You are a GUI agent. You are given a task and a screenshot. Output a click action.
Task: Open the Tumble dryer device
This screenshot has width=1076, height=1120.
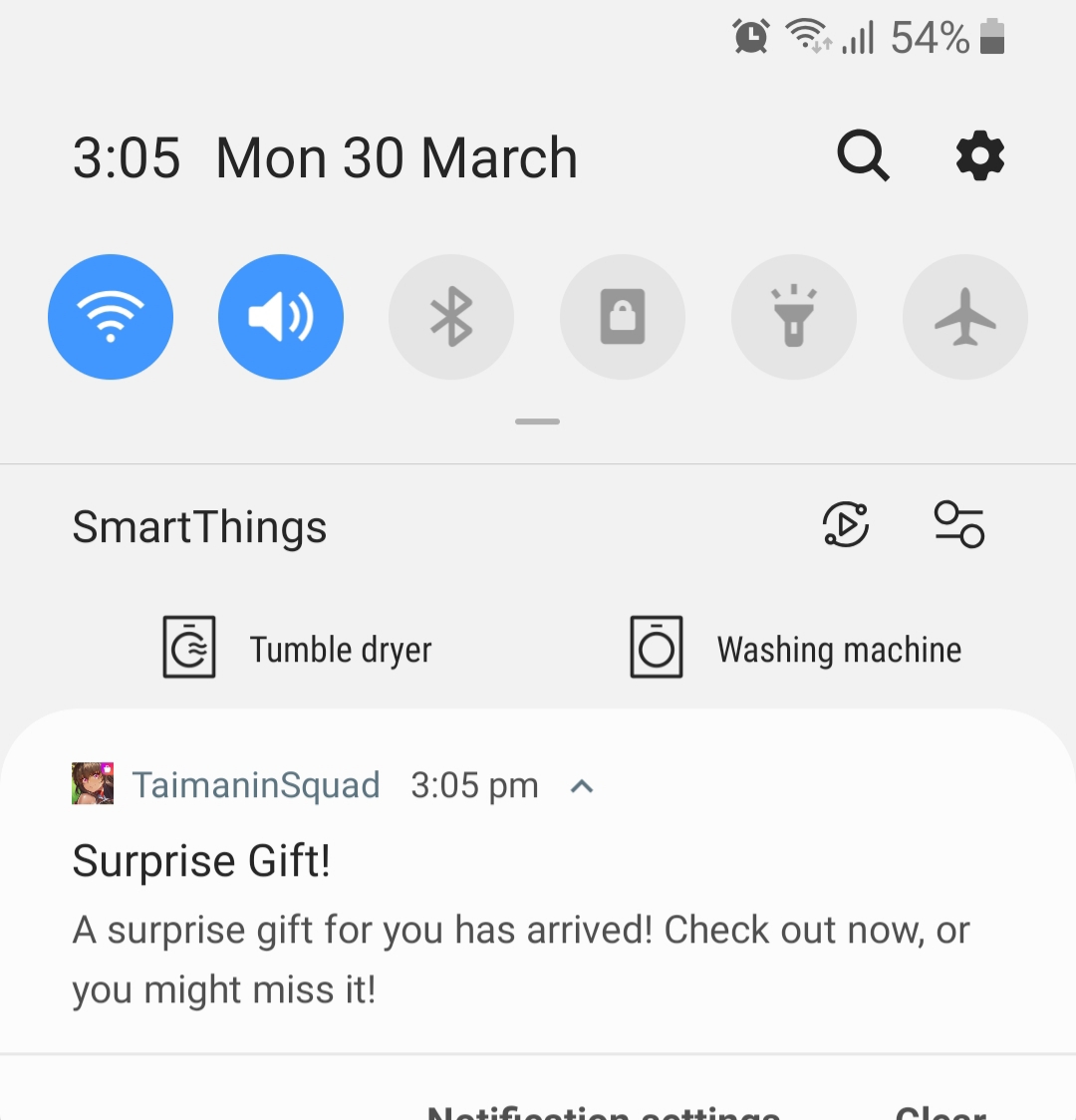click(x=298, y=649)
